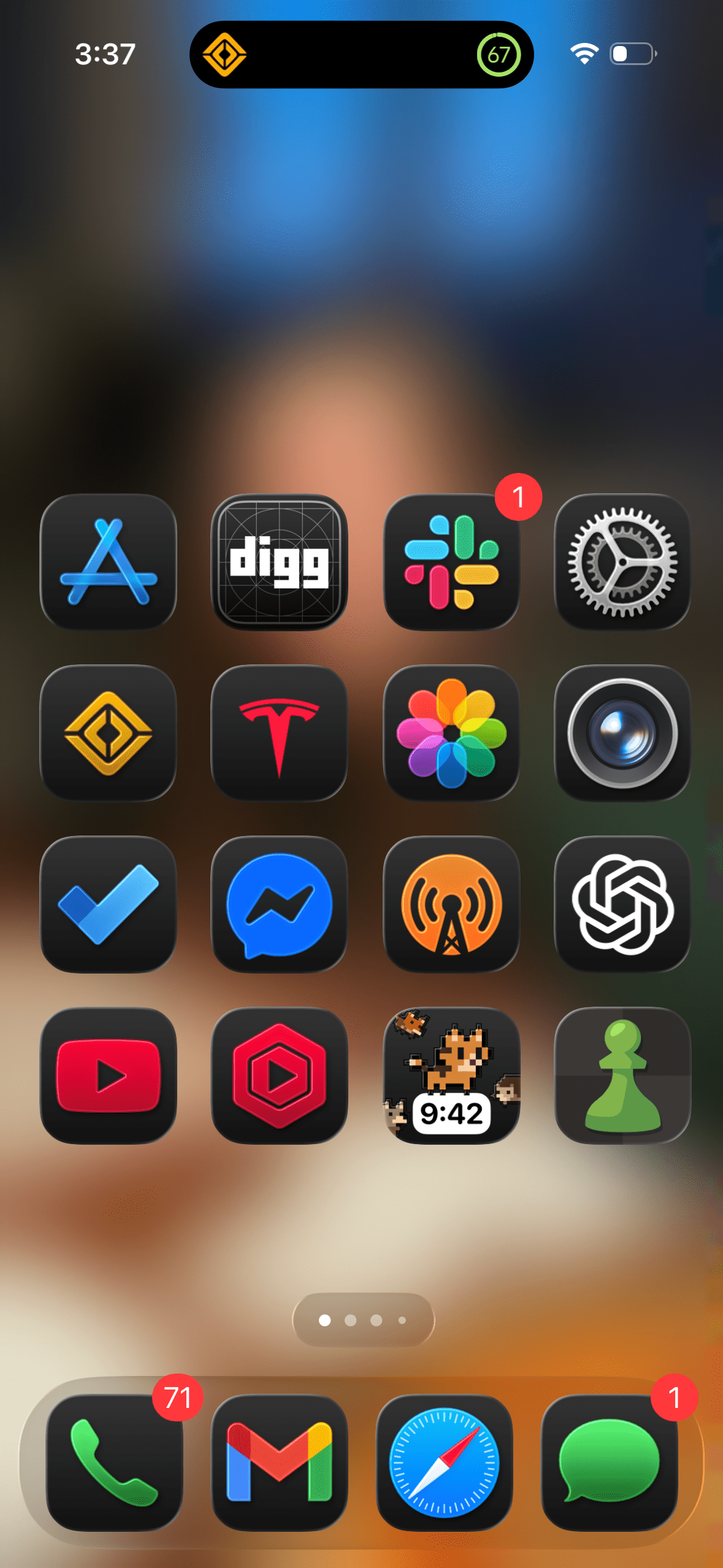Open Facebook Messenger
Image resolution: width=723 pixels, height=1568 pixels.
coord(279,907)
